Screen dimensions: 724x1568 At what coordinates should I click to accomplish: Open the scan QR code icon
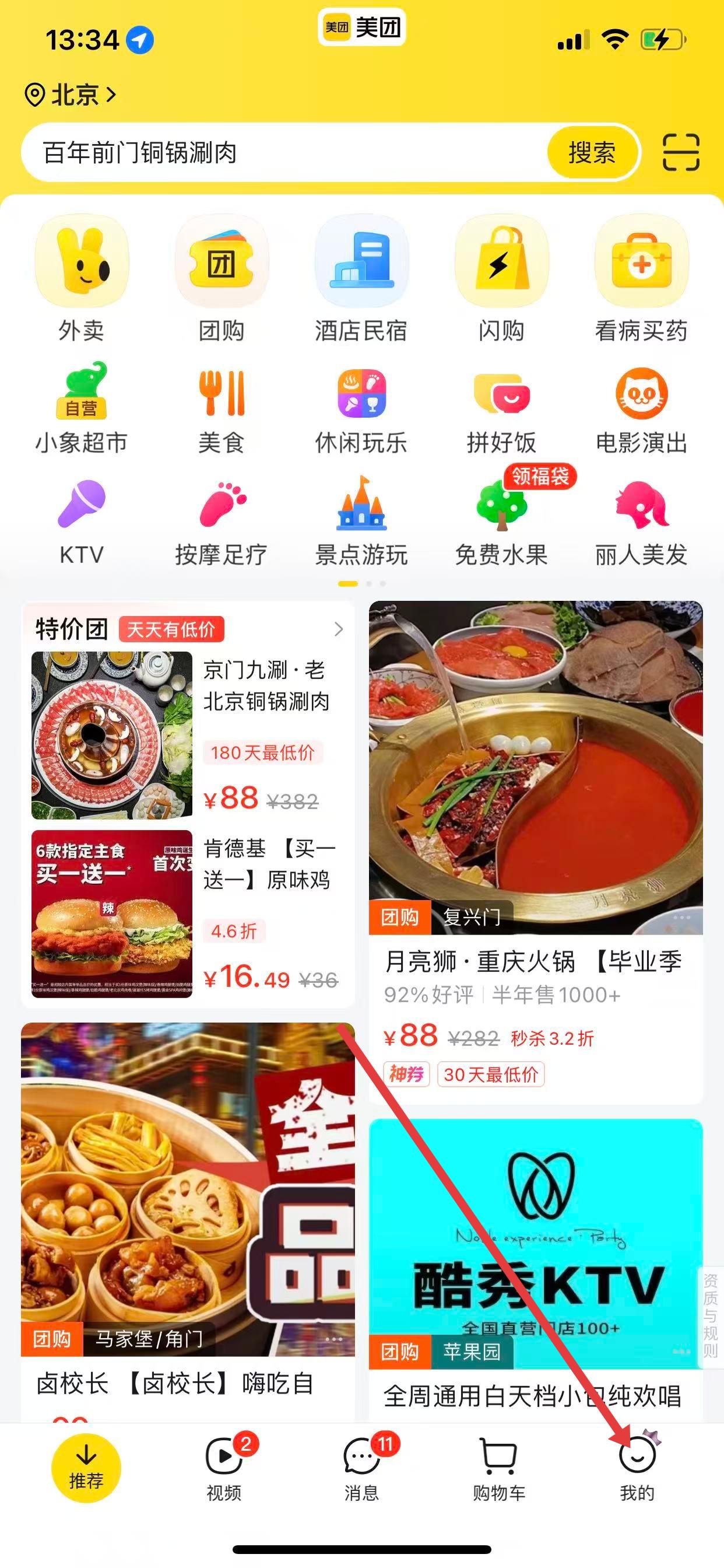point(681,152)
